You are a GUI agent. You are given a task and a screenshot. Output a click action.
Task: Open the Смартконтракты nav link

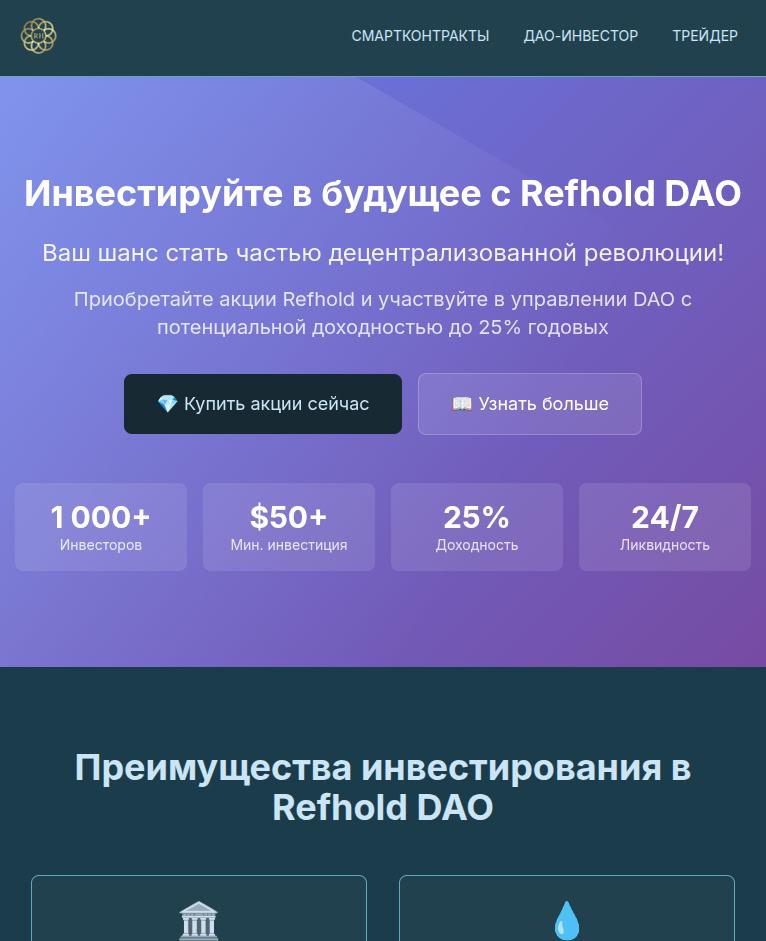click(420, 36)
